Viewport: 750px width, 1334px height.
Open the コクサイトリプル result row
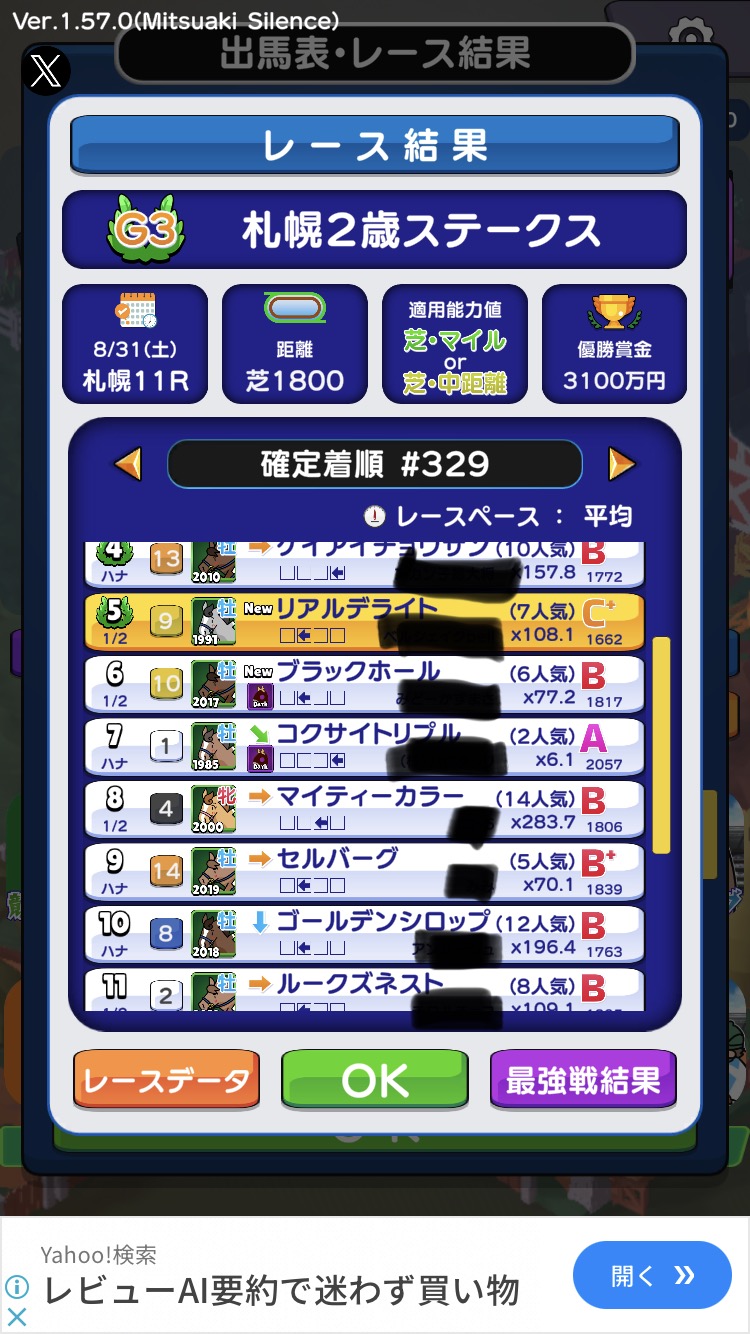tap(364, 746)
